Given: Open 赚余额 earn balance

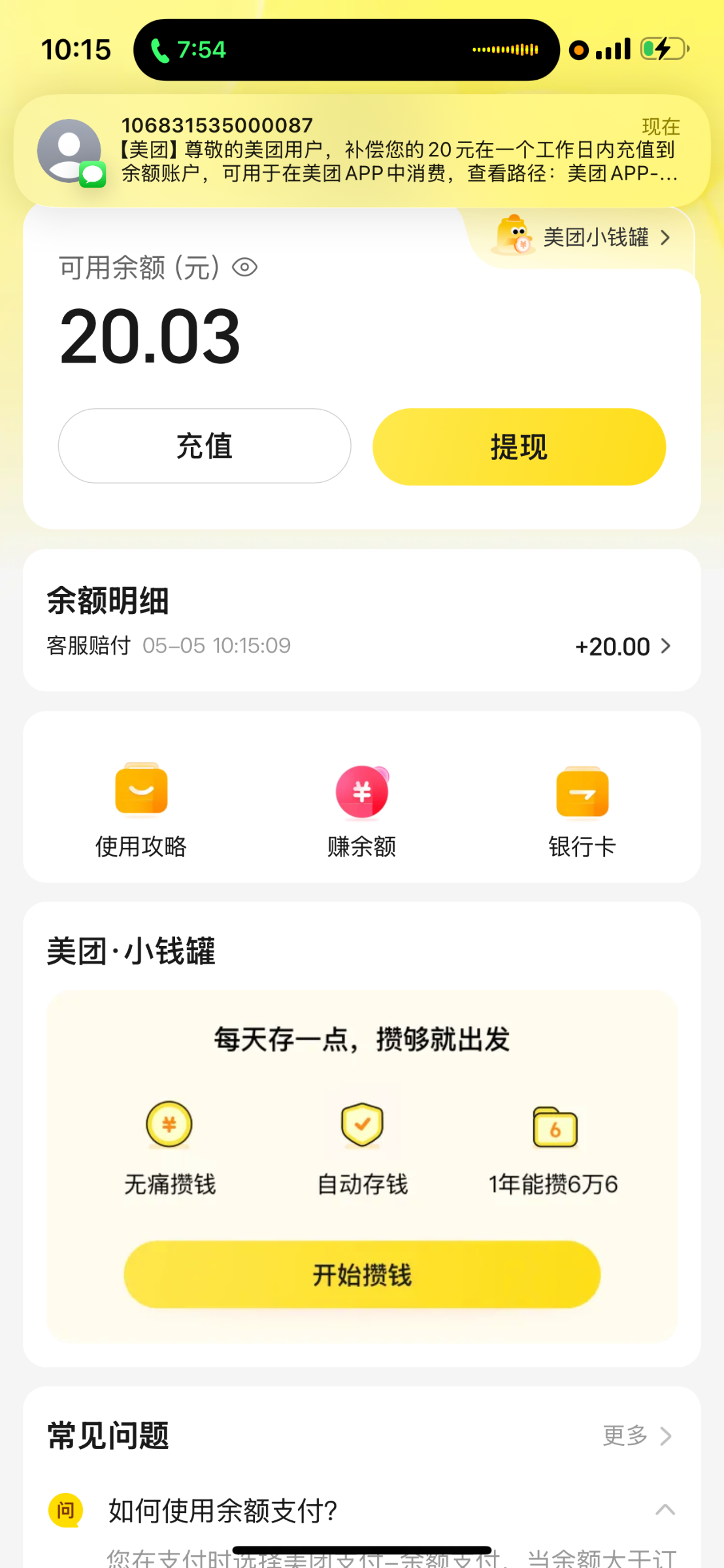Looking at the screenshot, I should coord(362,810).
